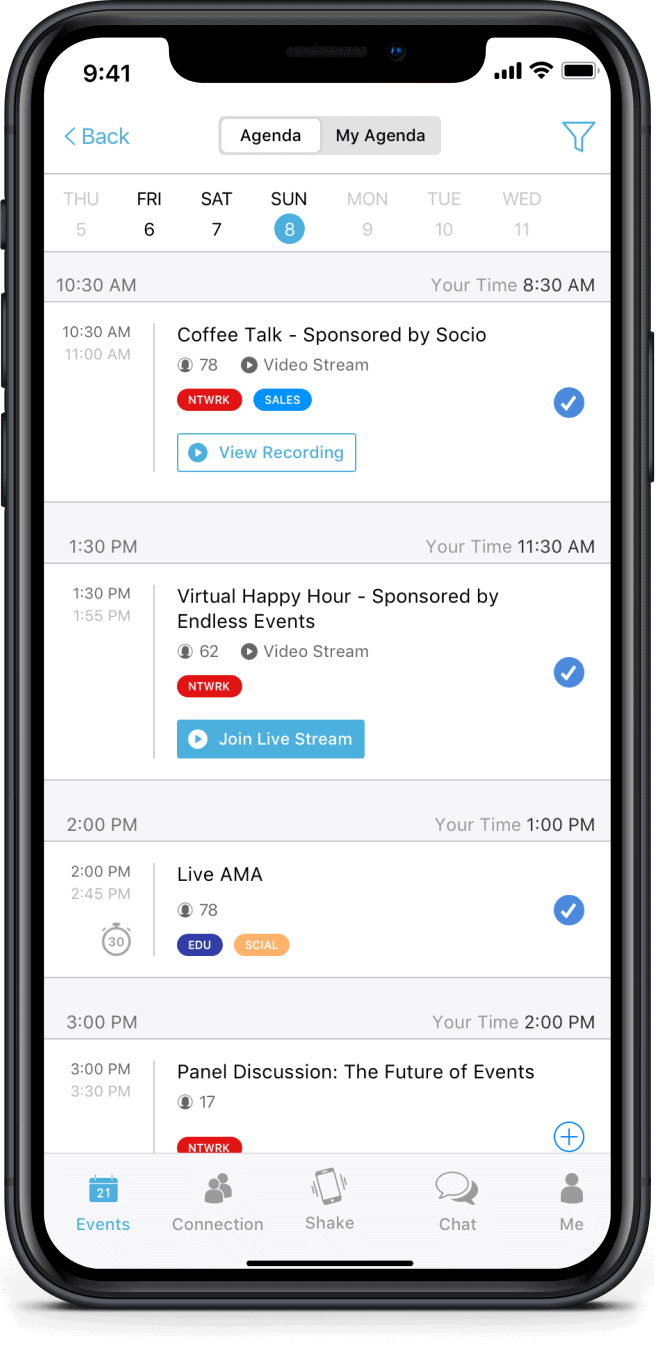
Task: Uncheck Virtual Happy Hour agenda checkmark
Action: coord(569,673)
